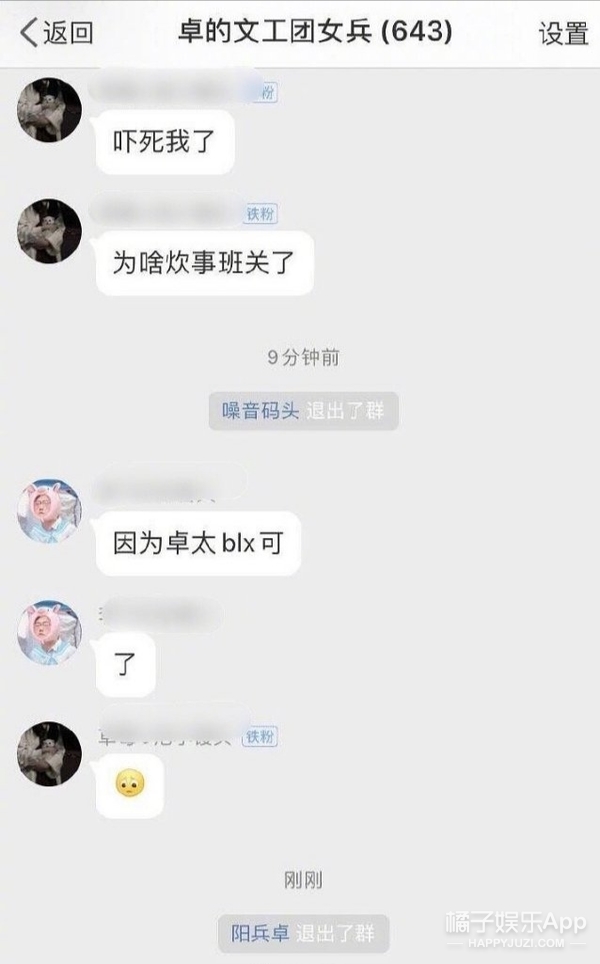Tap the avatar beside the emoji message
The width and height of the screenshot is (600, 964).
pos(49,753)
